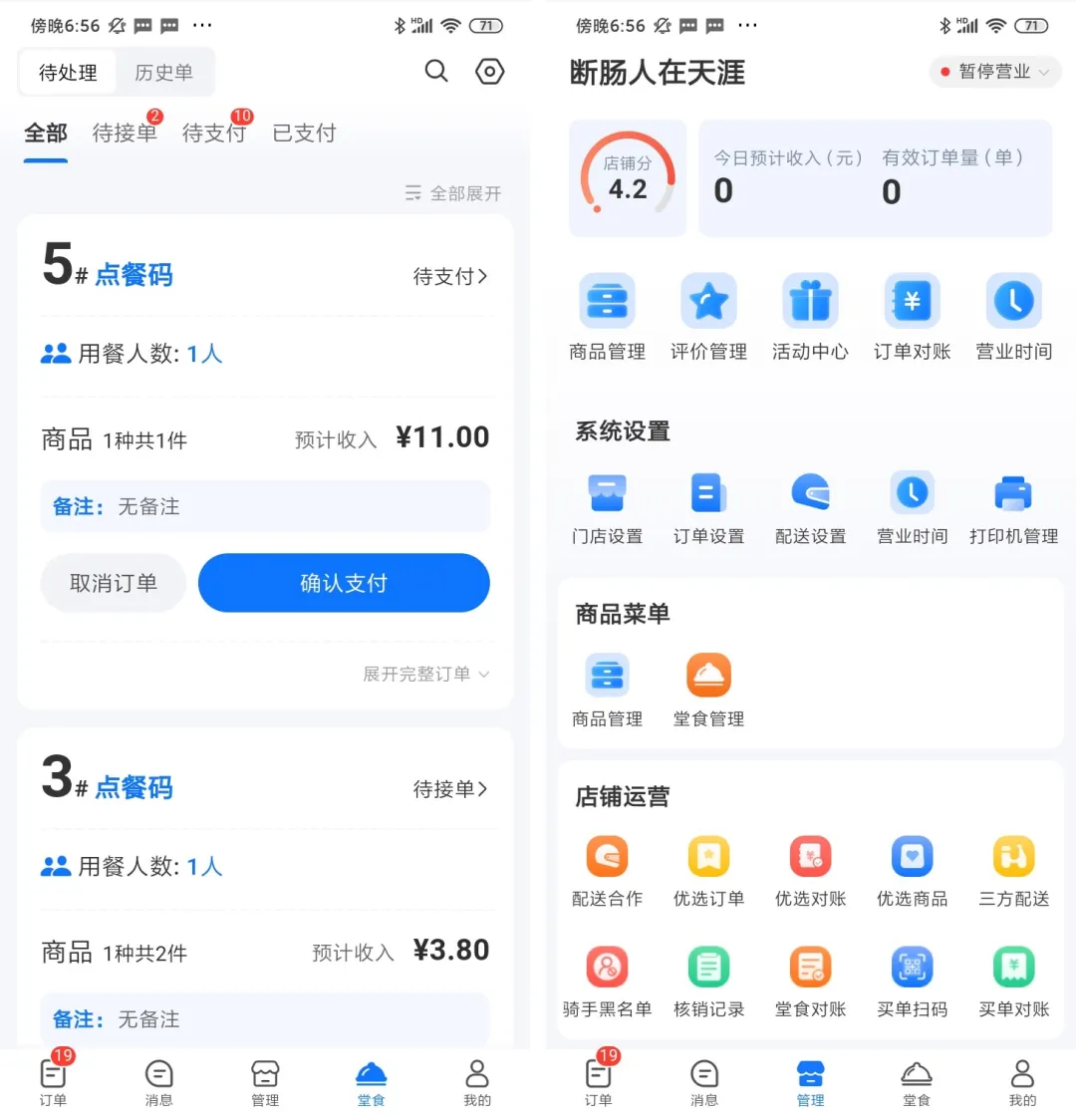
Task: View the 骑手黑名单
Action: pyautogui.click(x=607, y=981)
